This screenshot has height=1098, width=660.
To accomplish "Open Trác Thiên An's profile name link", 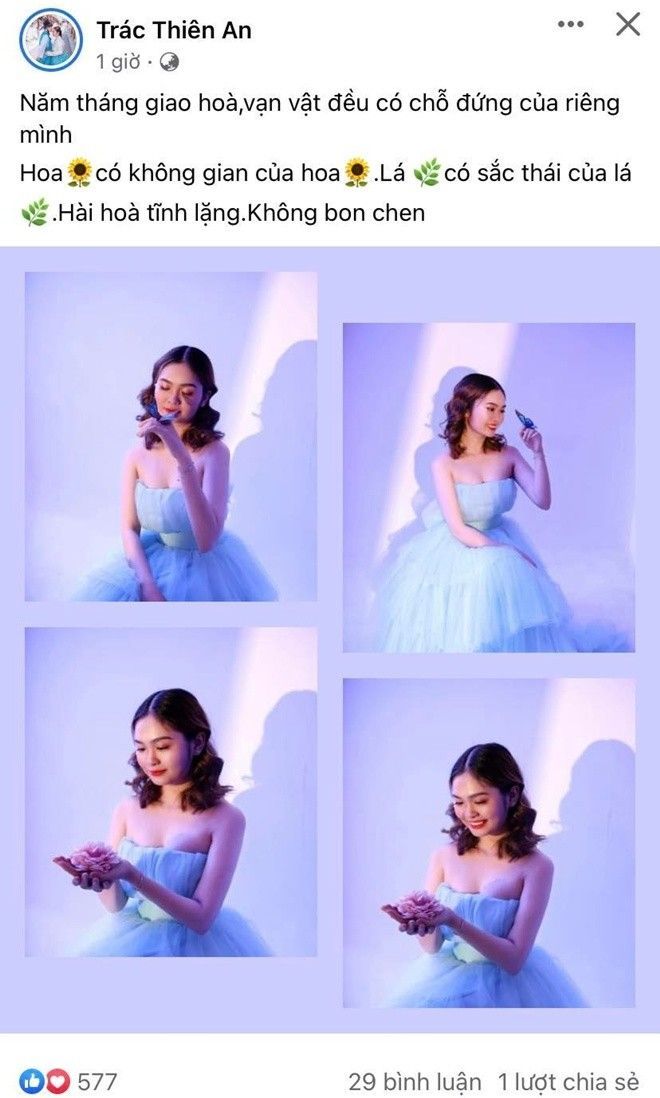I will 174,30.
